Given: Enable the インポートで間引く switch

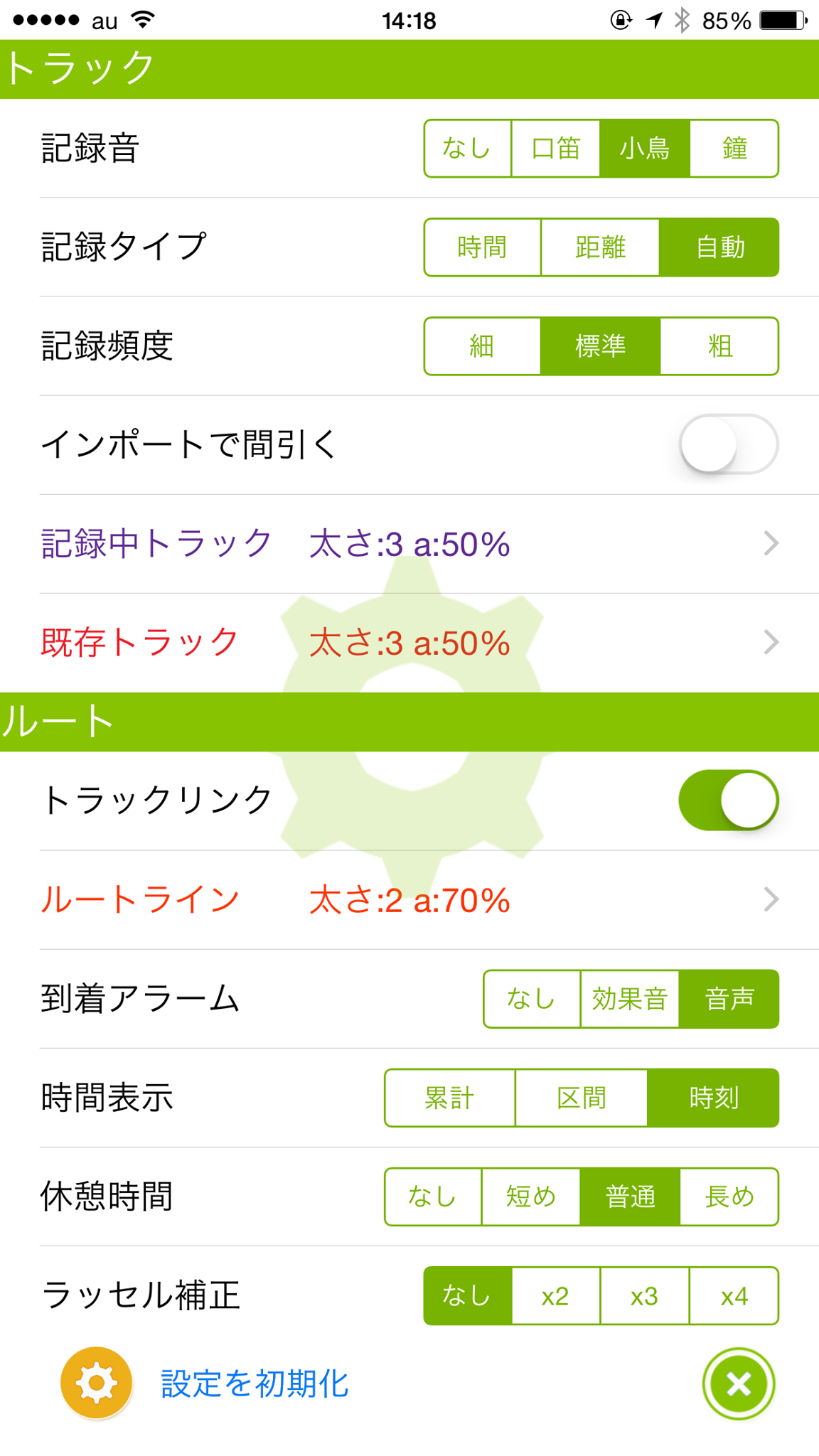Looking at the screenshot, I should [x=729, y=444].
